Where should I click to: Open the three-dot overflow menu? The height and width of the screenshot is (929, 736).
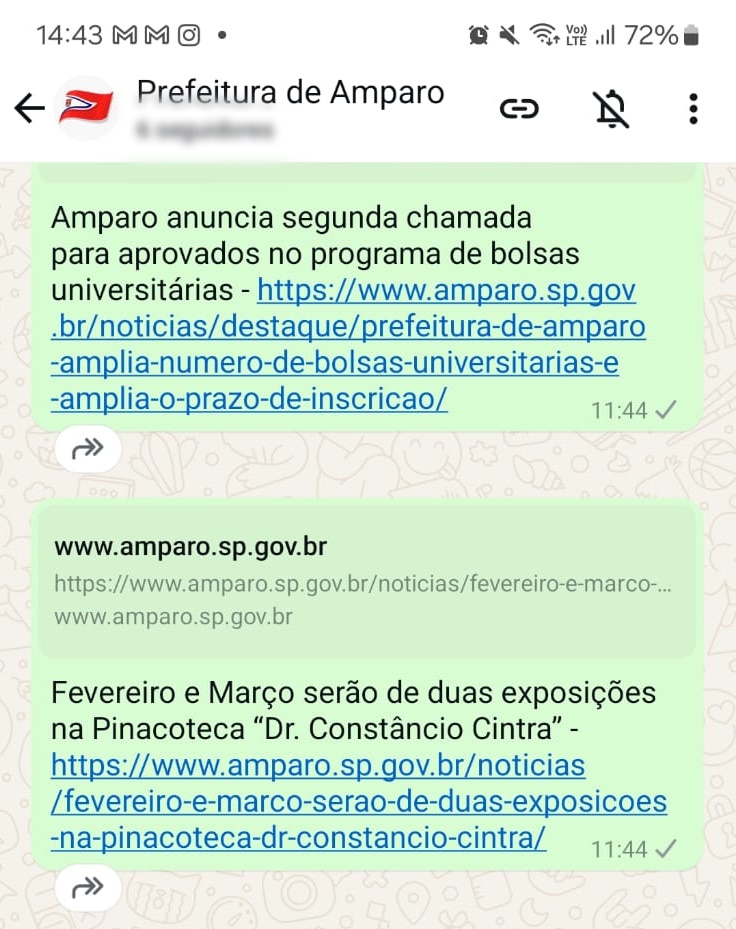click(x=693, y=108)
